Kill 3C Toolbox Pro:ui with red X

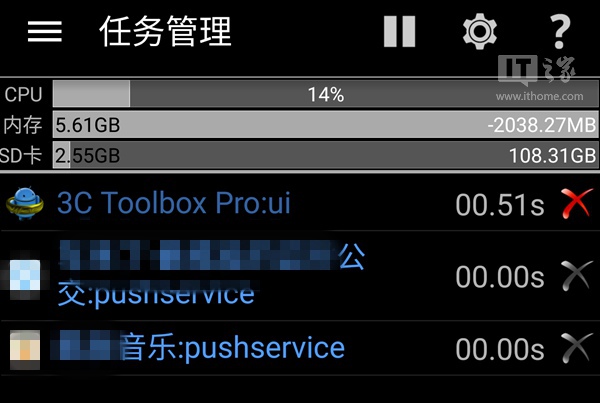576,204
